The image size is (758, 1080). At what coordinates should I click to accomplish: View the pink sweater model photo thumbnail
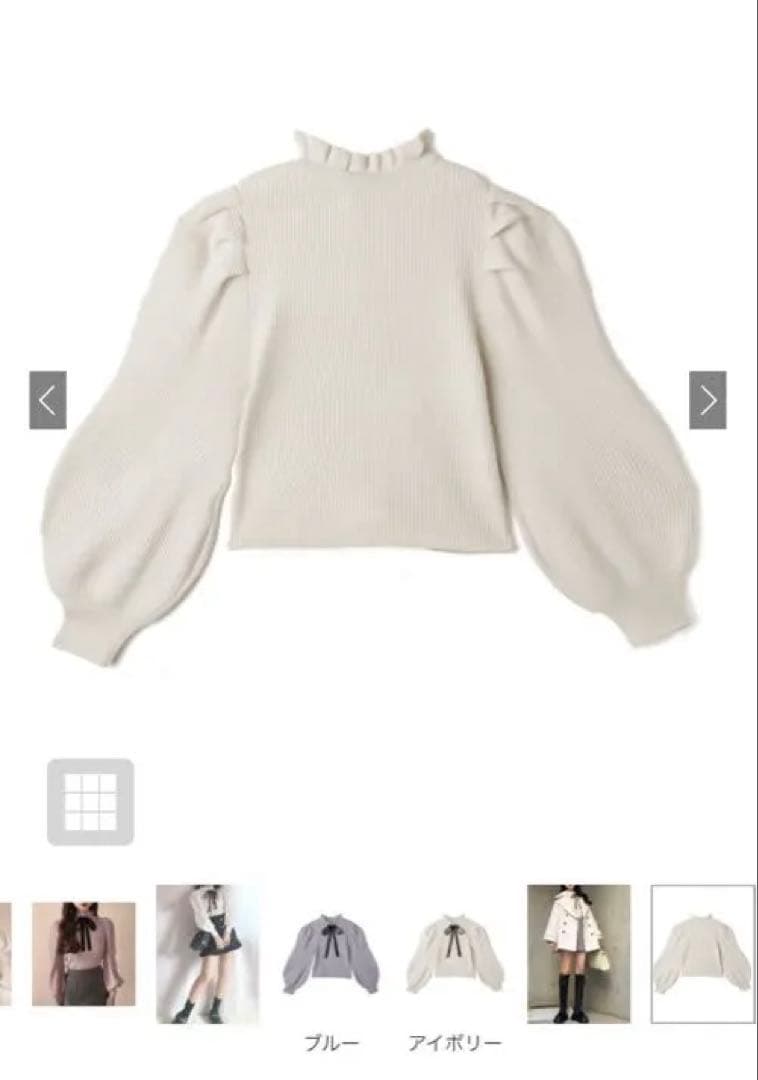(x=83, y=953)
